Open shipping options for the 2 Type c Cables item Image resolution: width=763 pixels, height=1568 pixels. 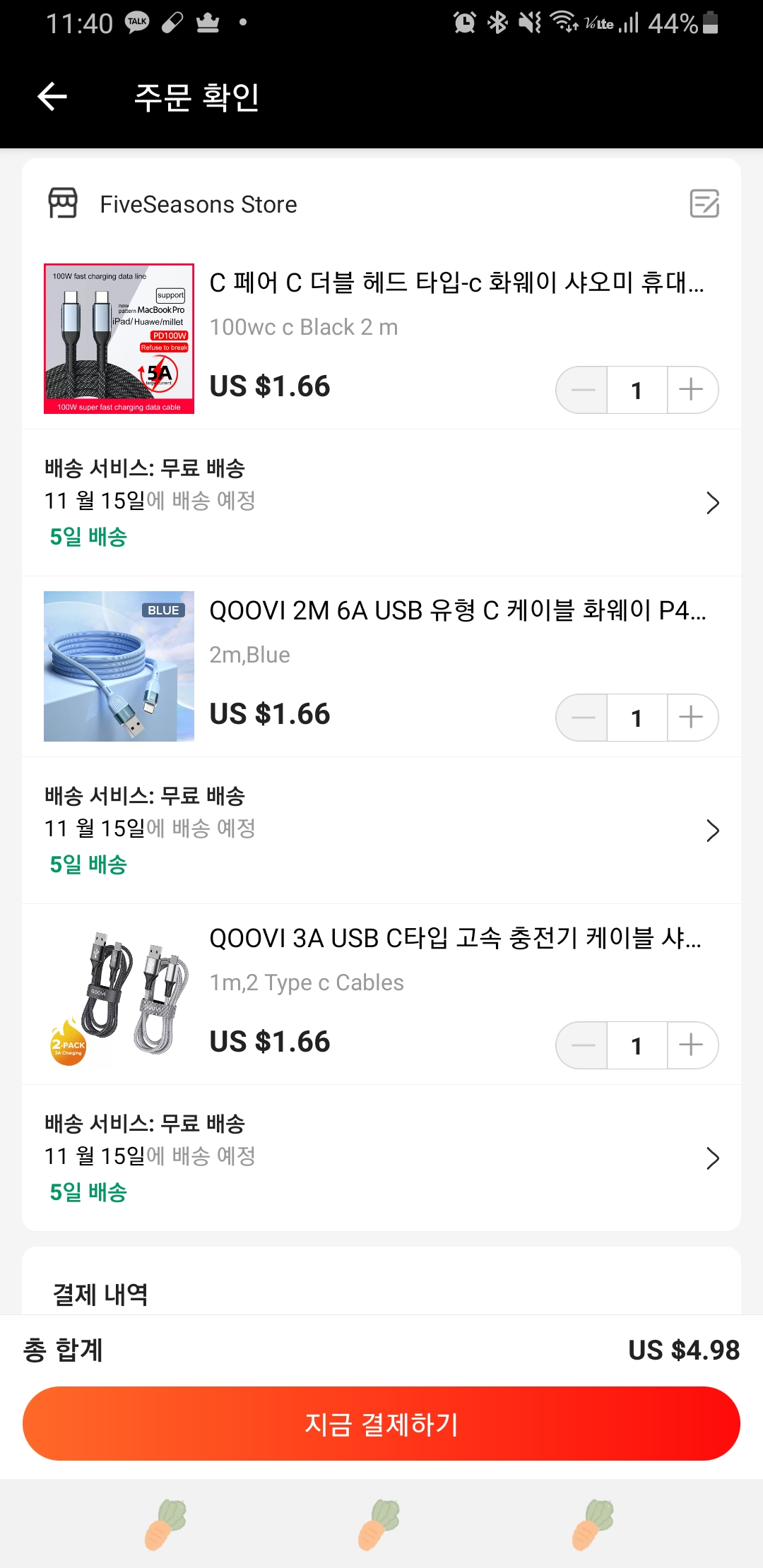click(712, 1158)
